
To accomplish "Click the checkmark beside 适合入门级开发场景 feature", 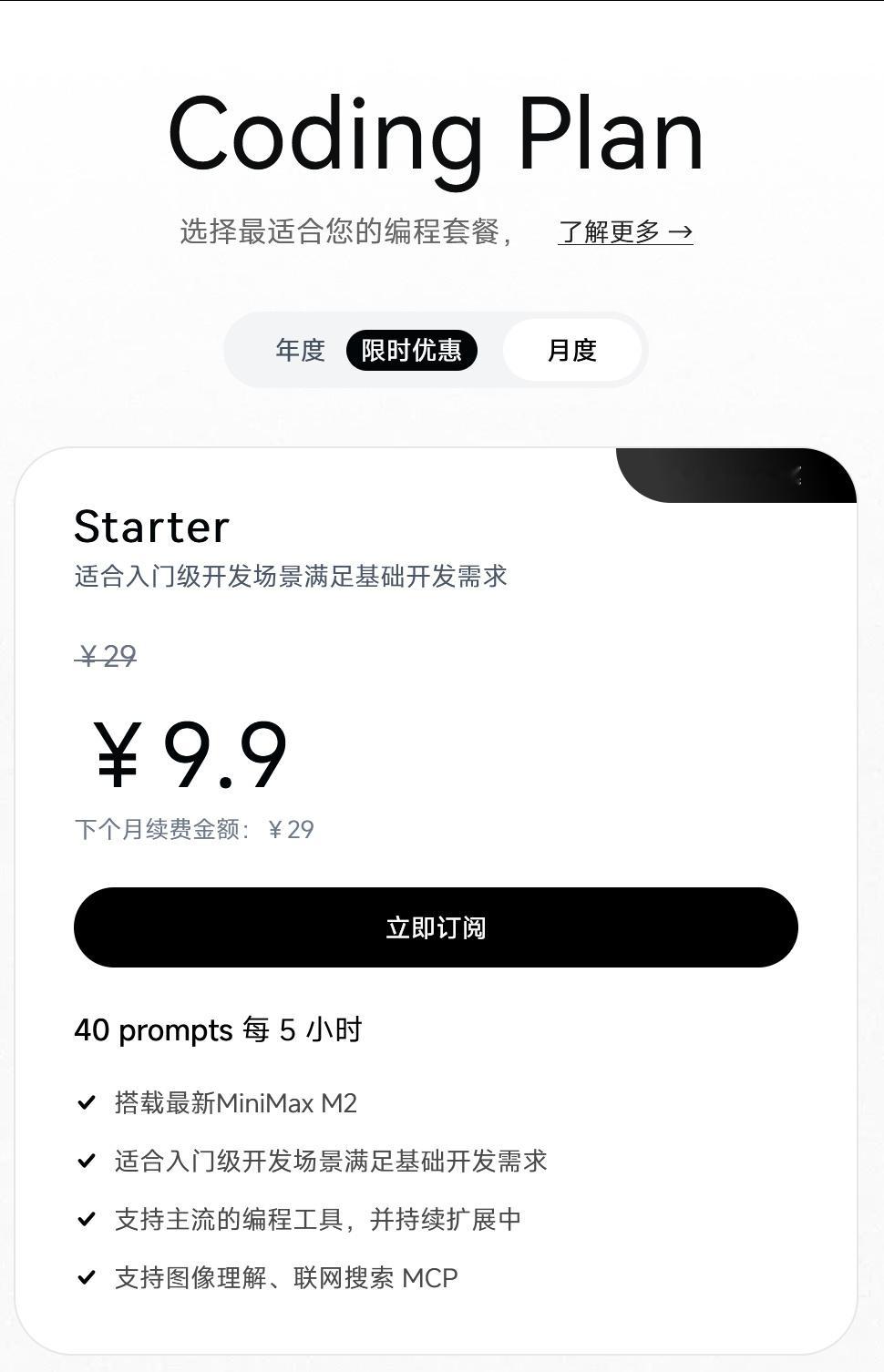I will pyautogui.click(x=87, y=1161).
